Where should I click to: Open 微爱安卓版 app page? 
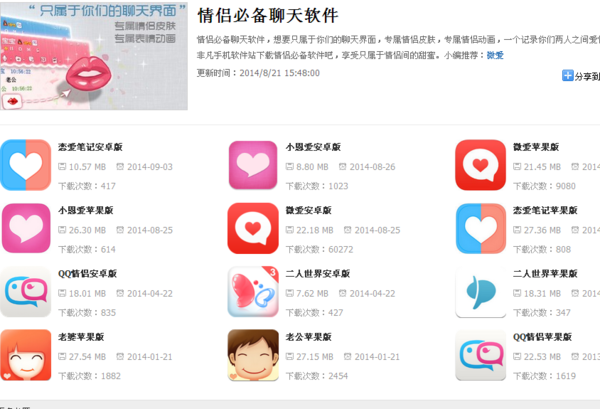(311, 211)
